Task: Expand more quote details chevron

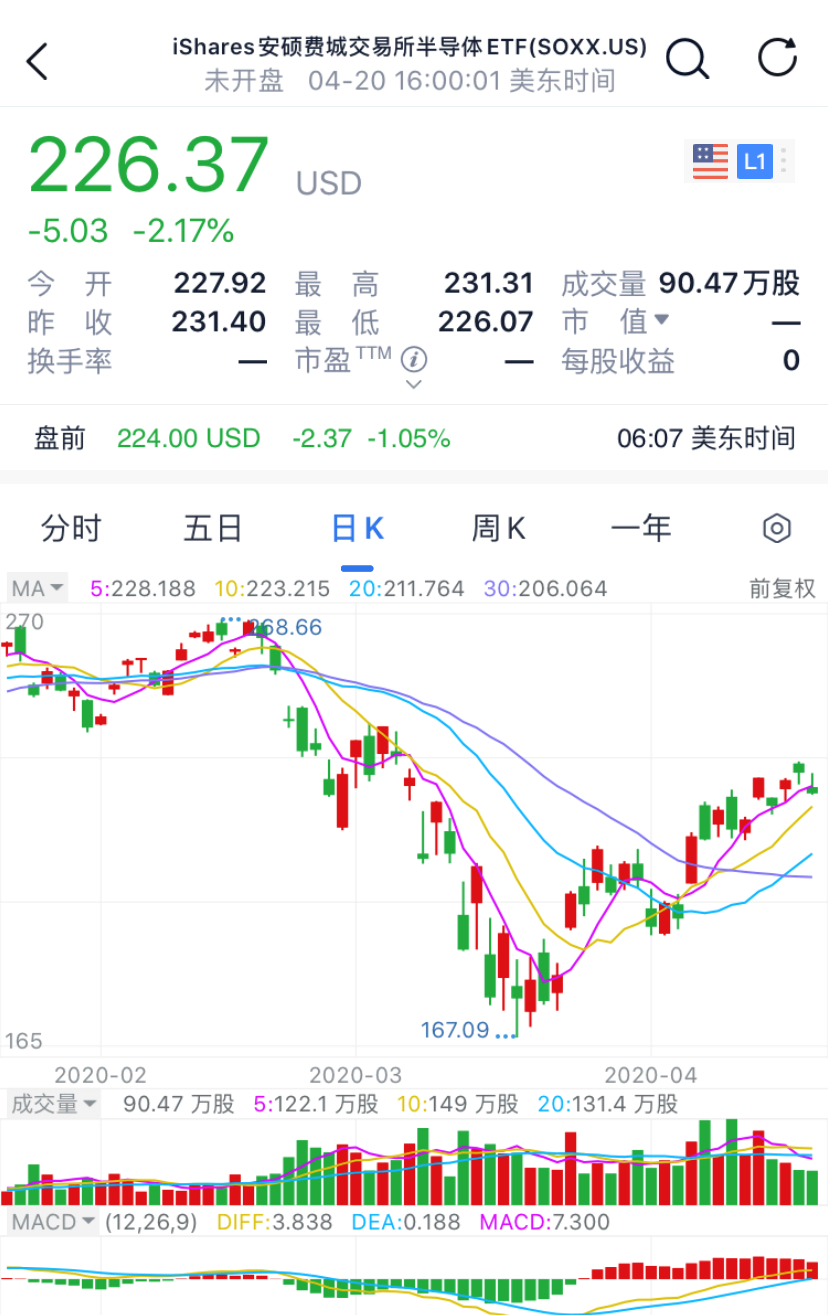Action: point(414,385)
